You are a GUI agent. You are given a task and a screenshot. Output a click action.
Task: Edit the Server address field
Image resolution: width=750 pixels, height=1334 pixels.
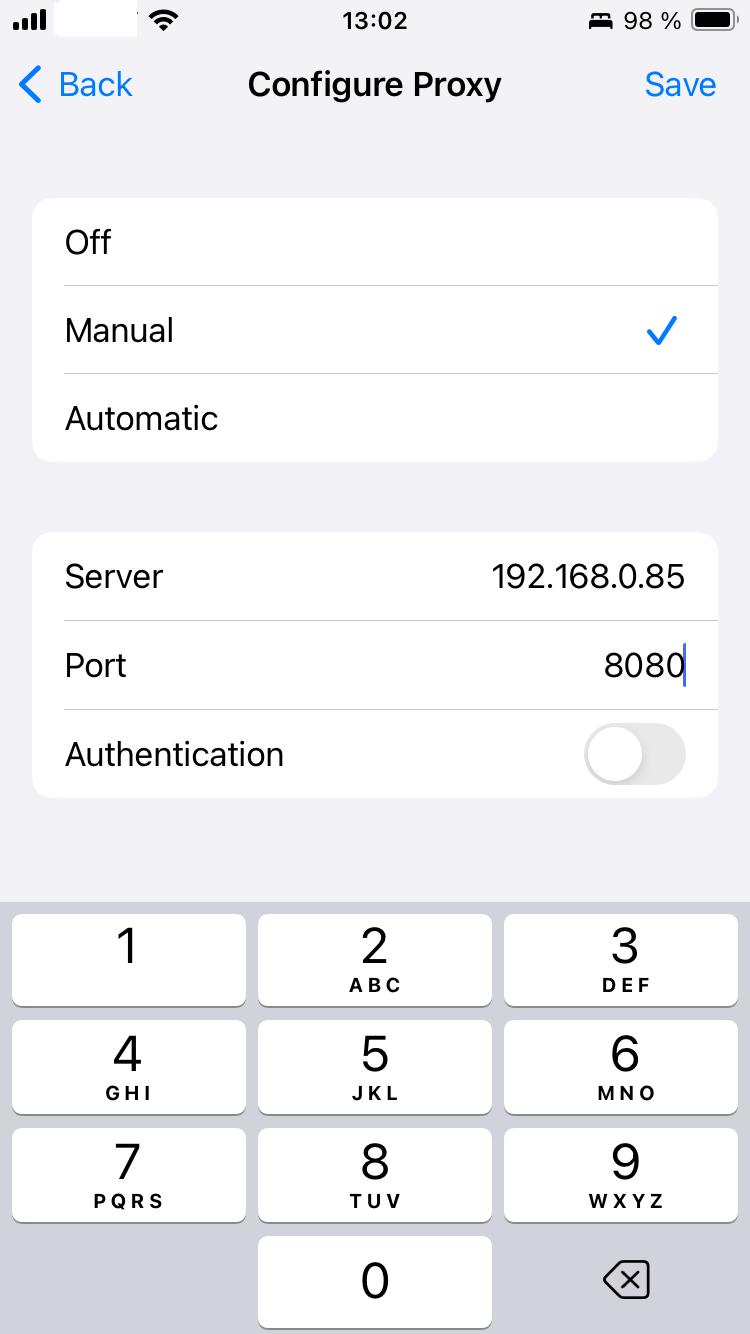pos(375,576)
